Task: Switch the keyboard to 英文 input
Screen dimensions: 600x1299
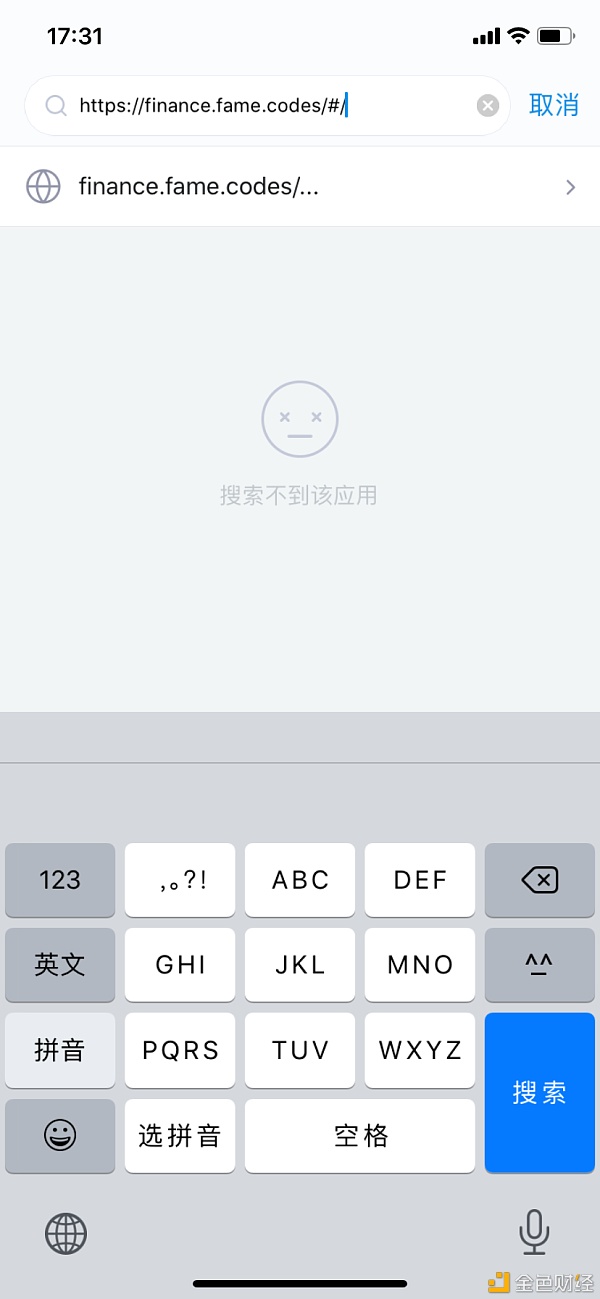Action: (x=60, y=965)
